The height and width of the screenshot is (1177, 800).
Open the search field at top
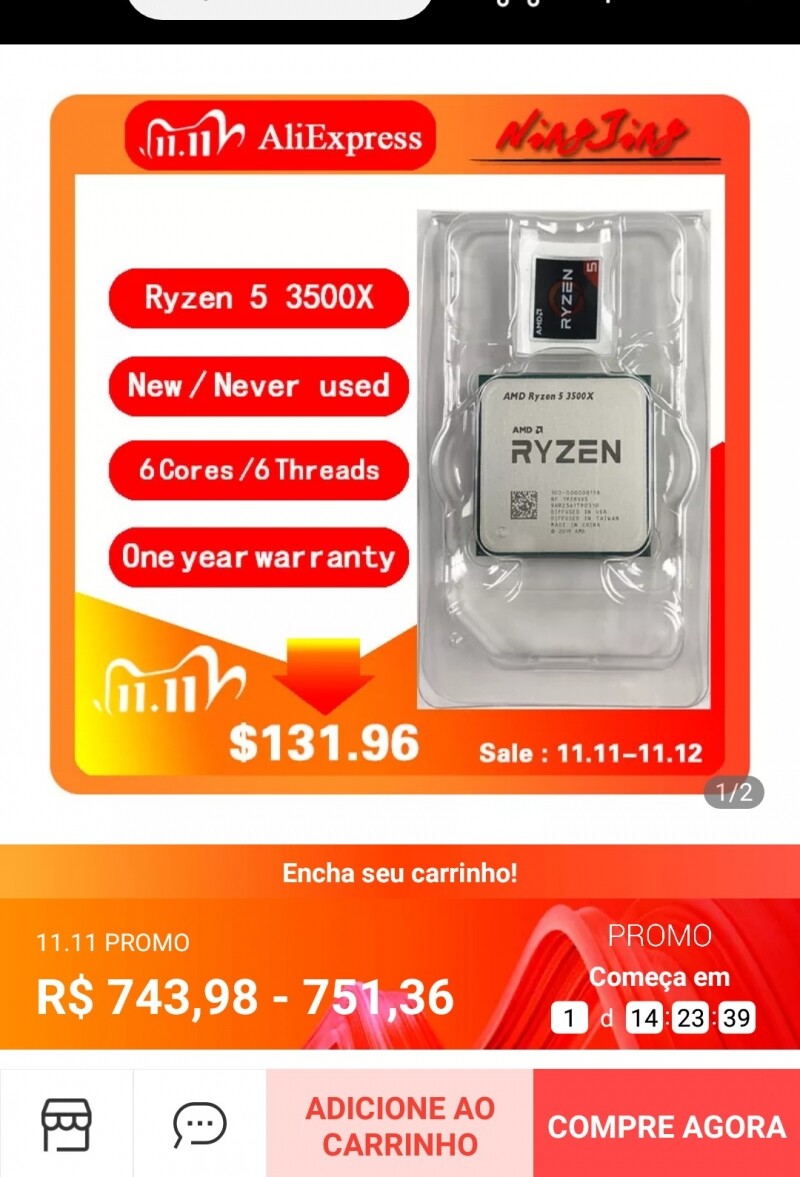click(280, 8)
